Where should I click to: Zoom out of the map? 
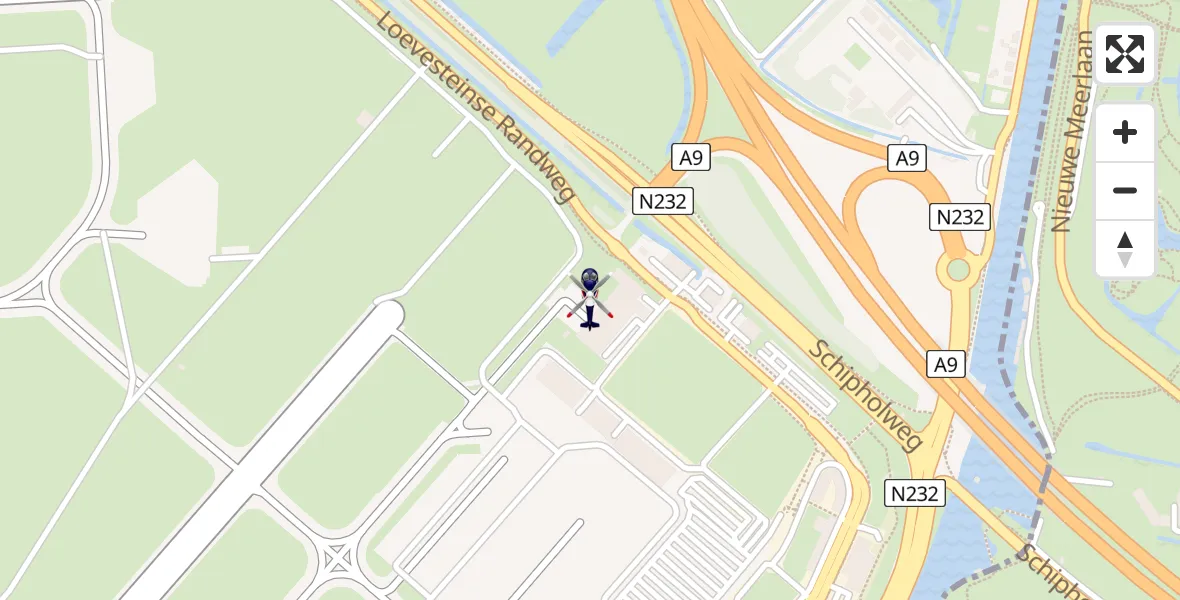tap(1125, 190)
